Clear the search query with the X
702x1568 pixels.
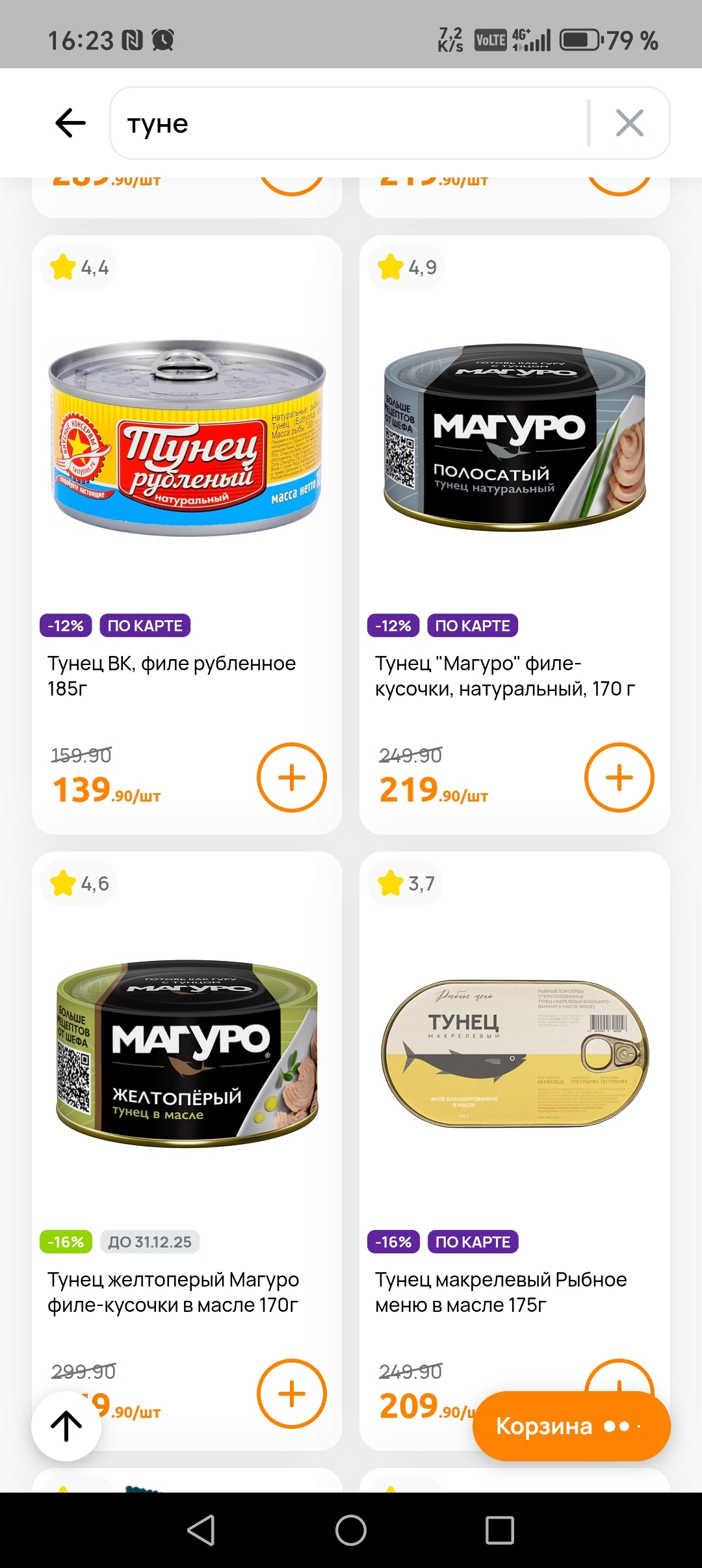629,123
